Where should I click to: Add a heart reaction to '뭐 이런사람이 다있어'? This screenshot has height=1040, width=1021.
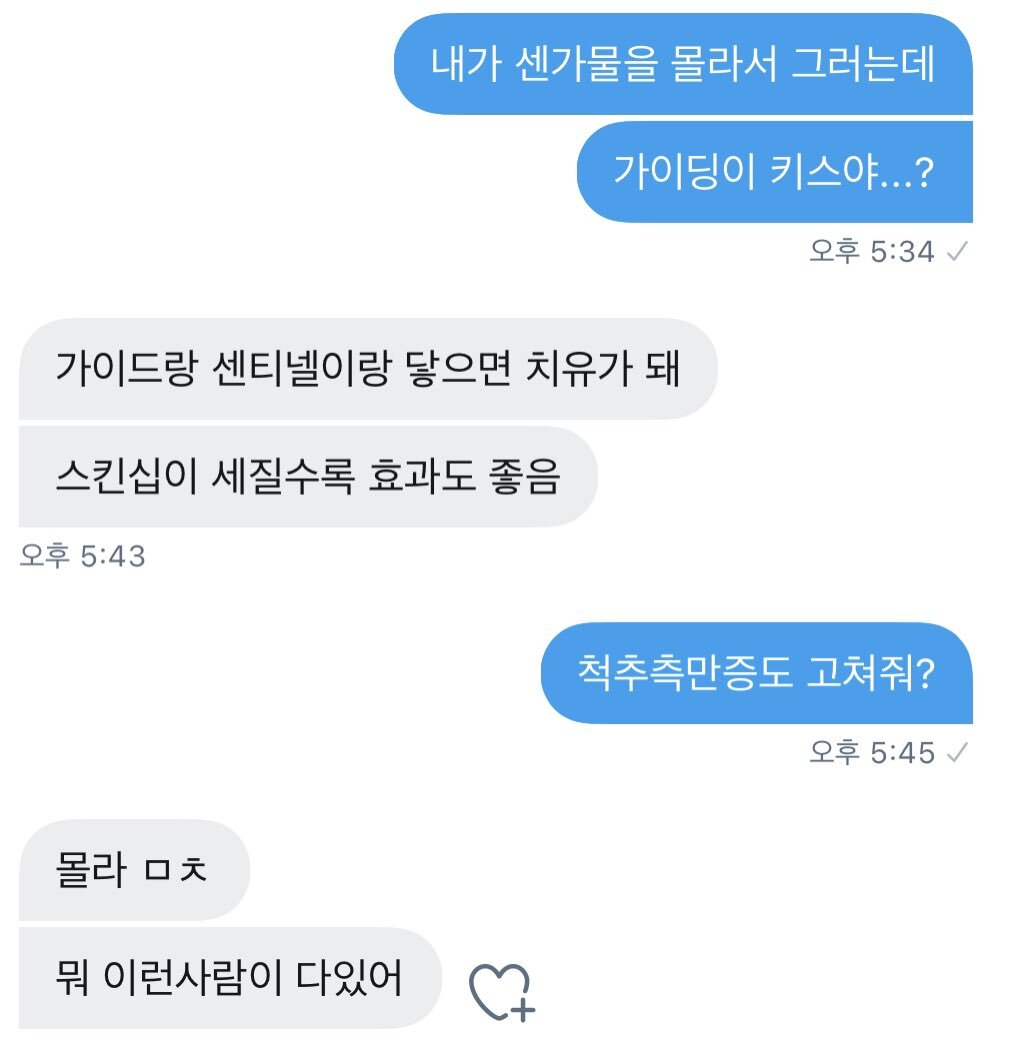[x=502, y=992]
